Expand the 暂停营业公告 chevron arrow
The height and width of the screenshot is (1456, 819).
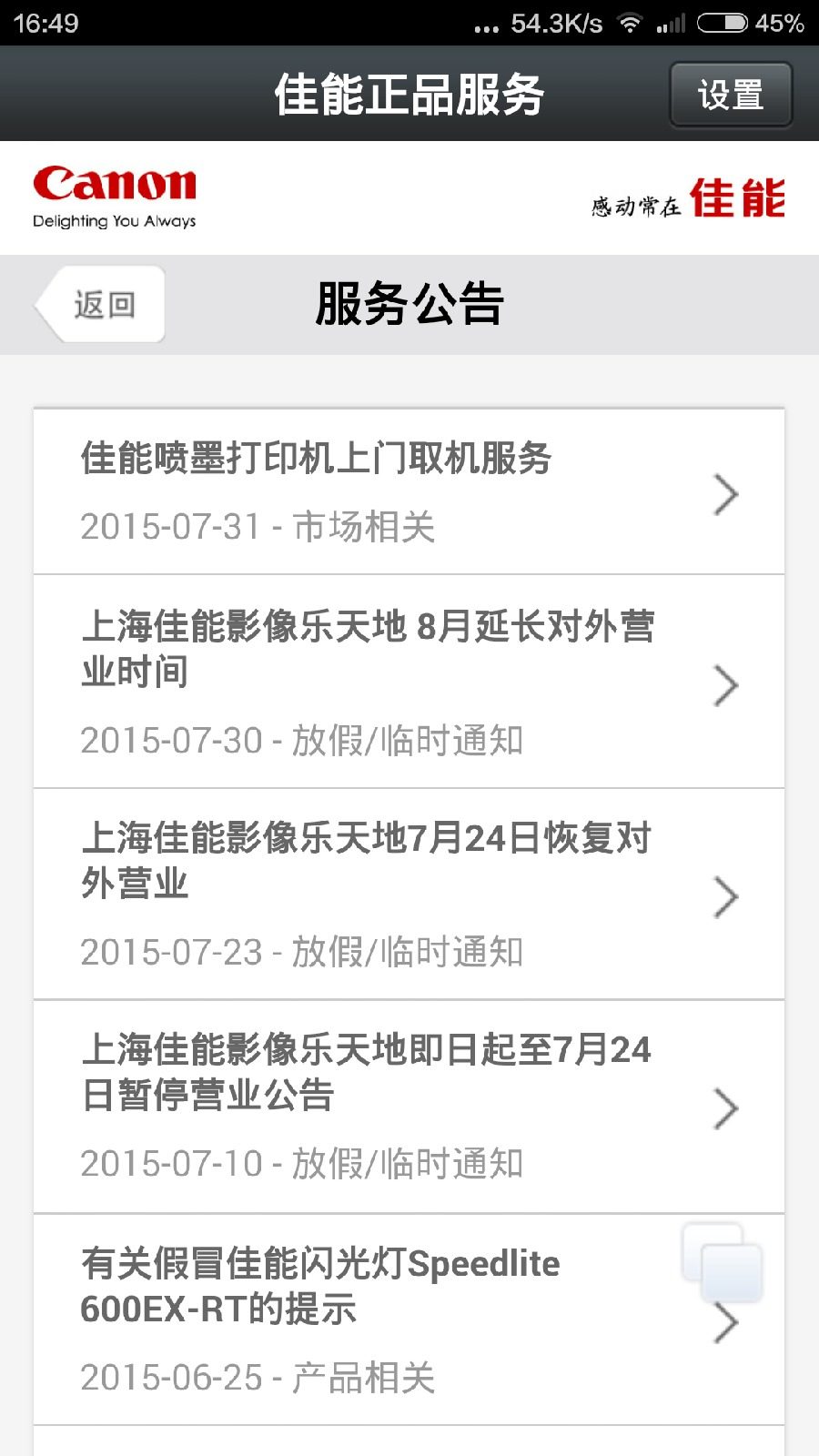(x=725, y=1108)
